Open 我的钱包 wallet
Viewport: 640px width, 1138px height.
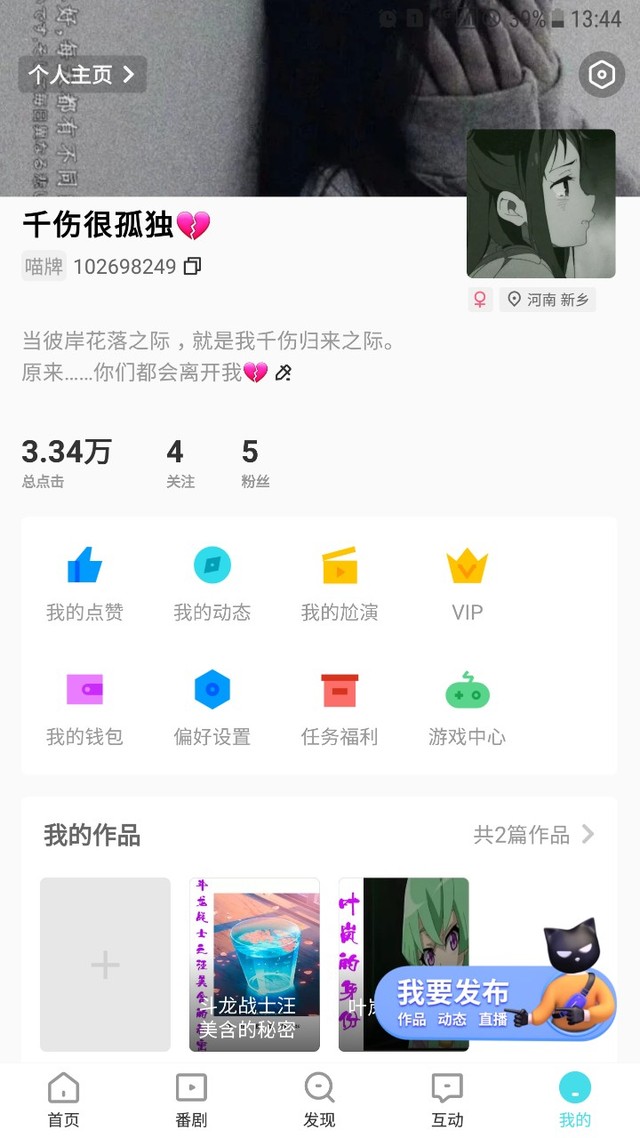pos(85,709)
